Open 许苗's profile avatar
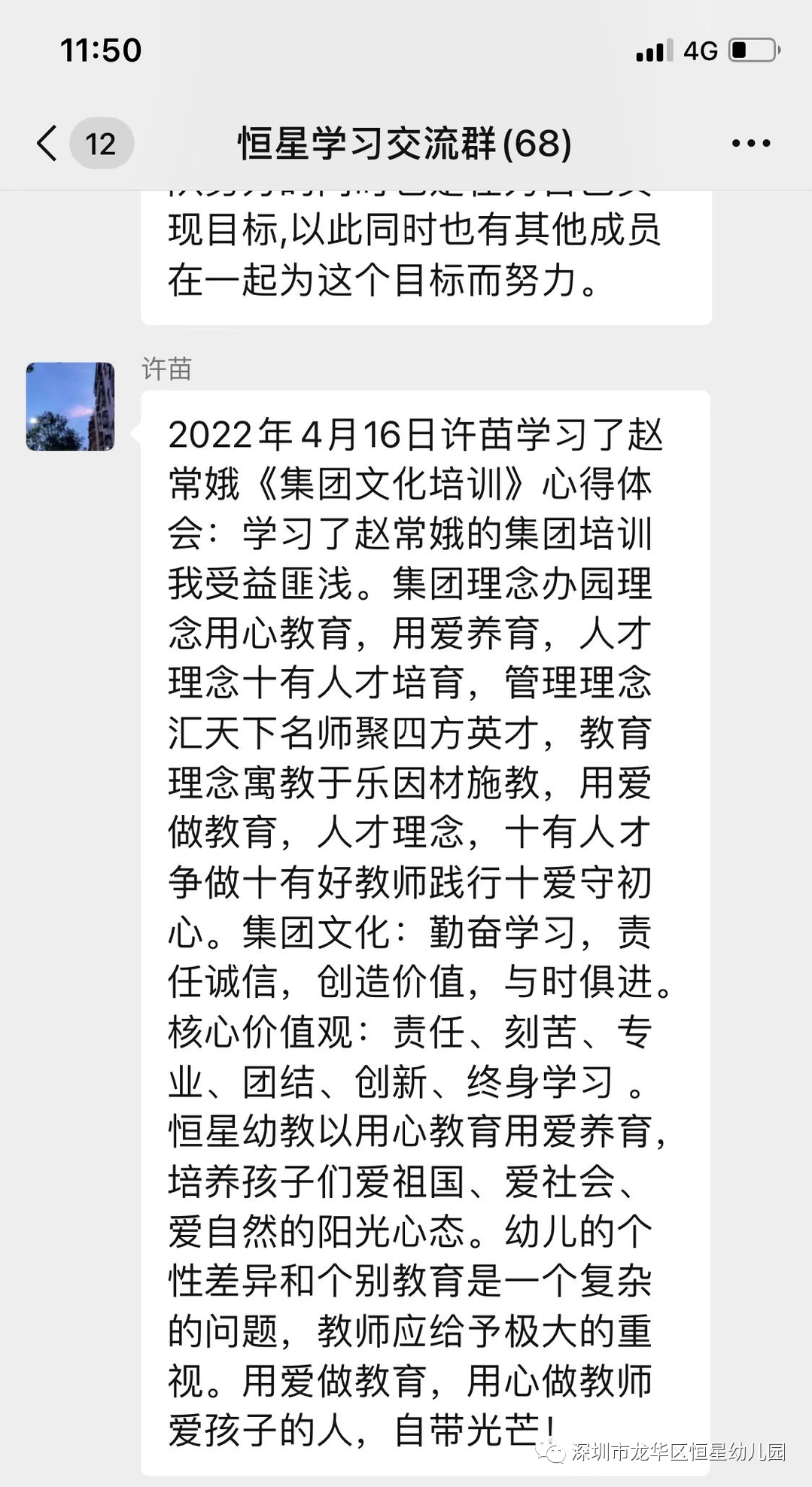The image size is (812, 1487). (x=71, y=406)
